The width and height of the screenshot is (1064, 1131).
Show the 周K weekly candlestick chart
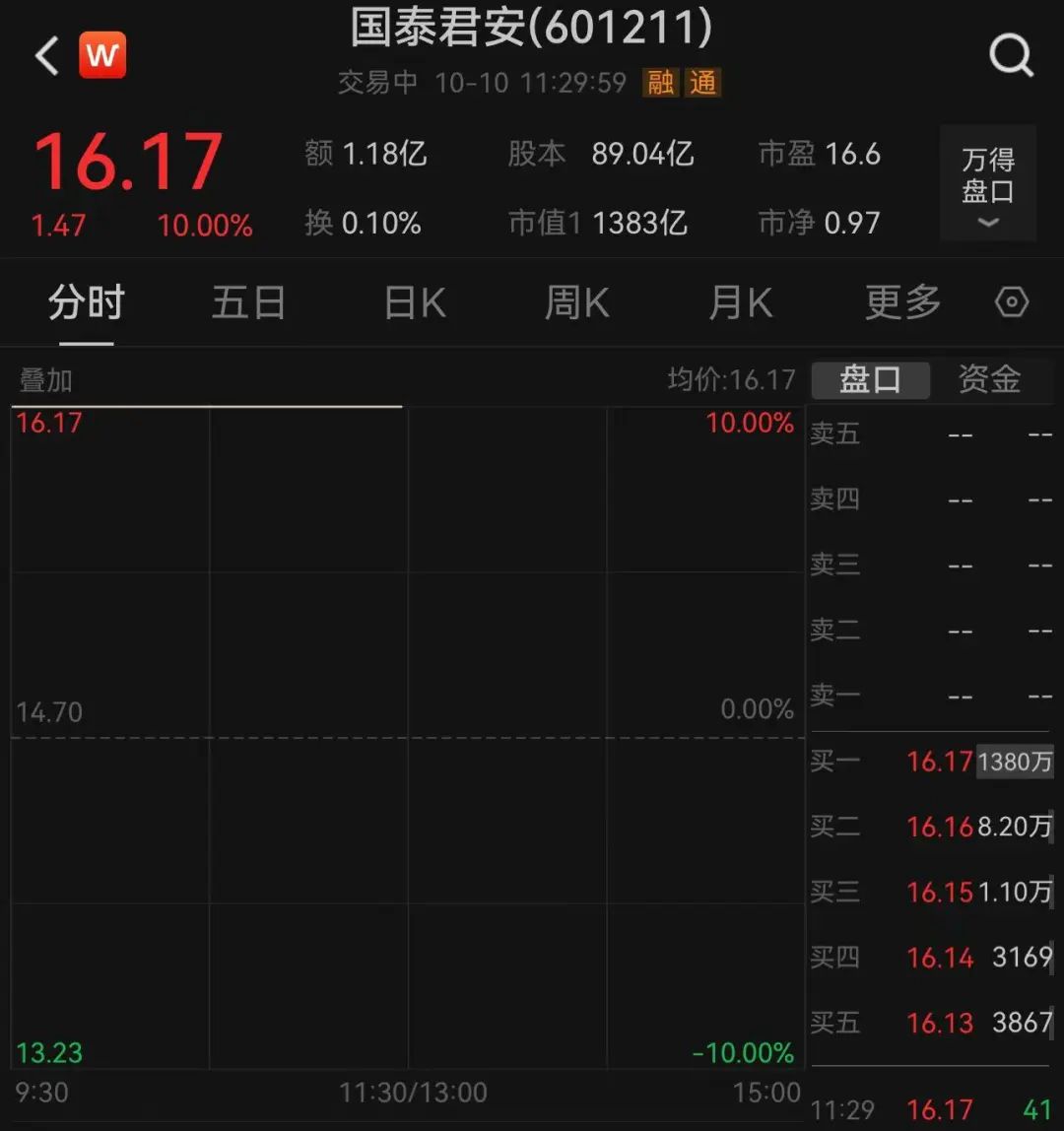577,302
